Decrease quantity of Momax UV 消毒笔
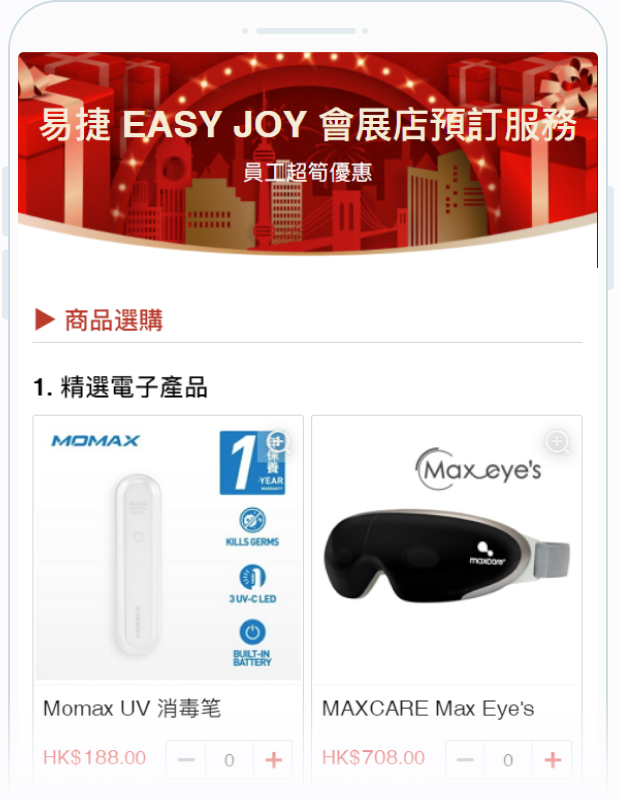Screen dimensions: 620x800 click(186, 760)
